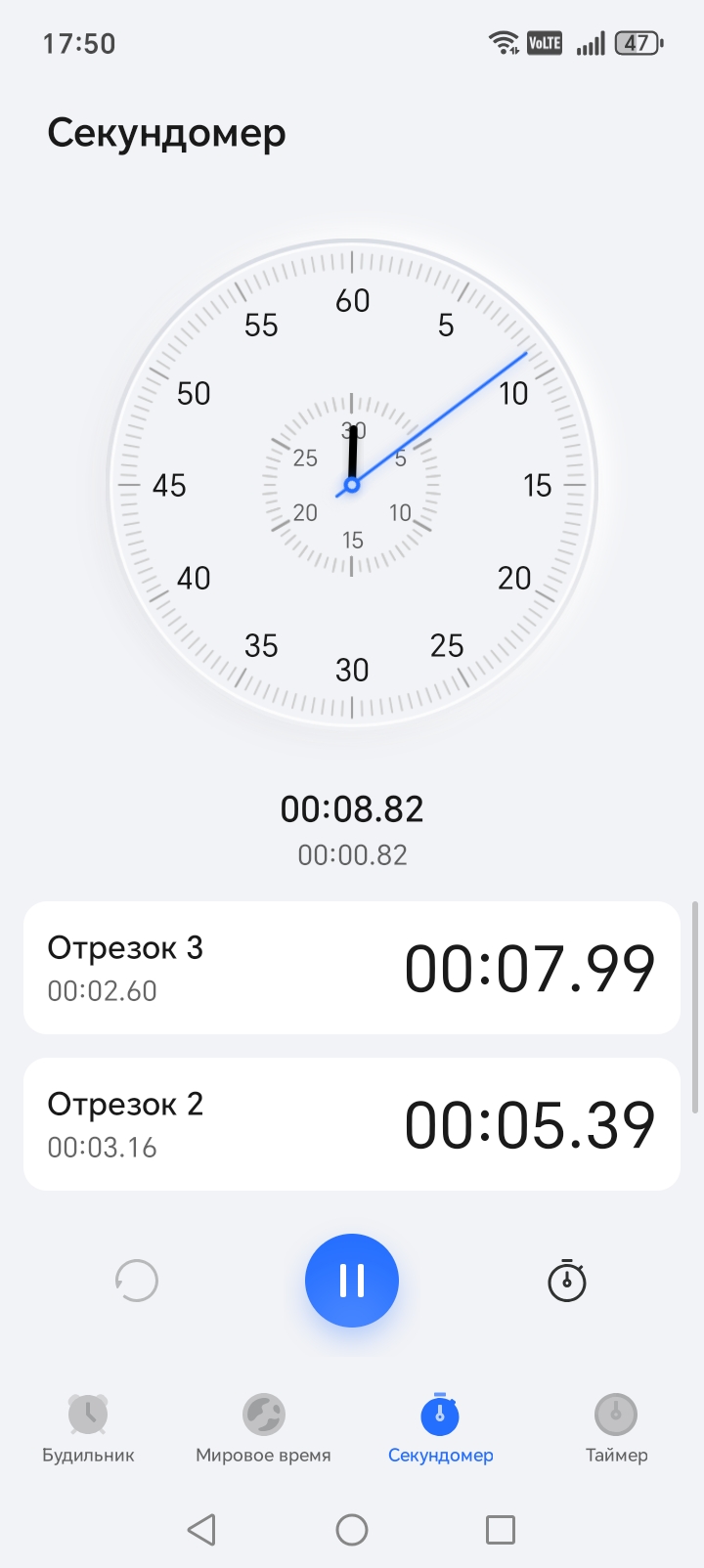This screenshot has width=704, height=1568.
Task: Pause the running stopwatch
Action: pyautogui.click(x=352, y=1281)
